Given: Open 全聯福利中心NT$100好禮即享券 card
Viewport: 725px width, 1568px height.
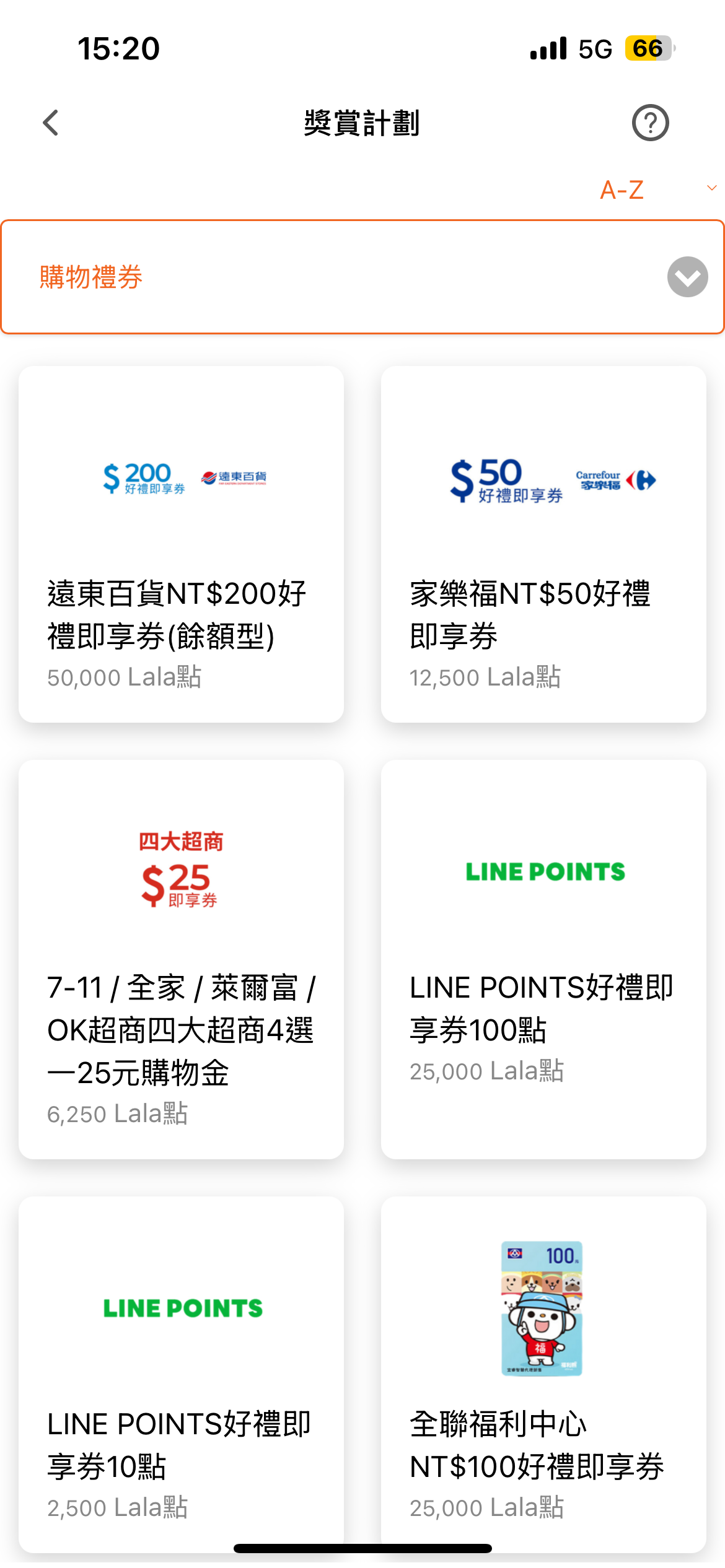Looking at the screenshot, I should [543, 1374].
